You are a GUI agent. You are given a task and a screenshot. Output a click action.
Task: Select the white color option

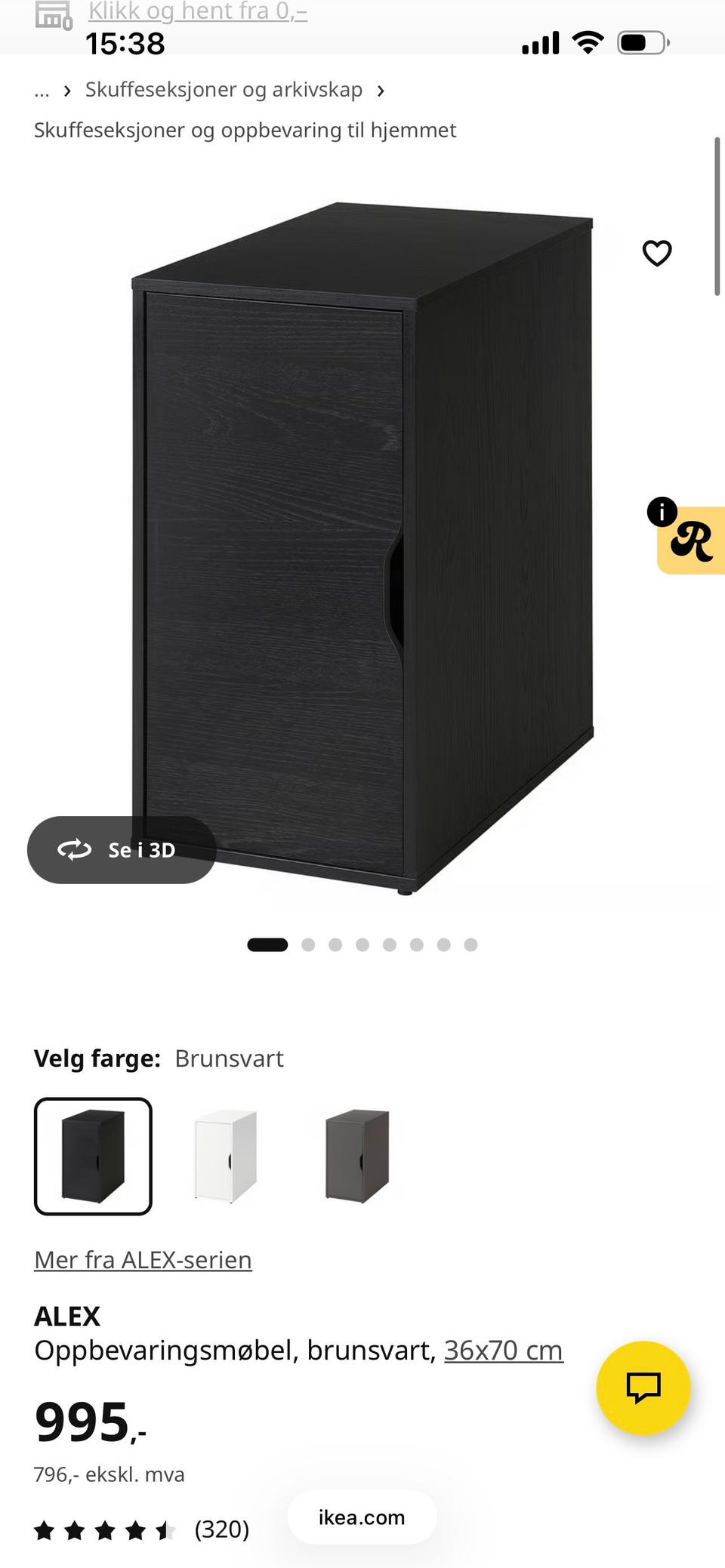point(226,1156)
